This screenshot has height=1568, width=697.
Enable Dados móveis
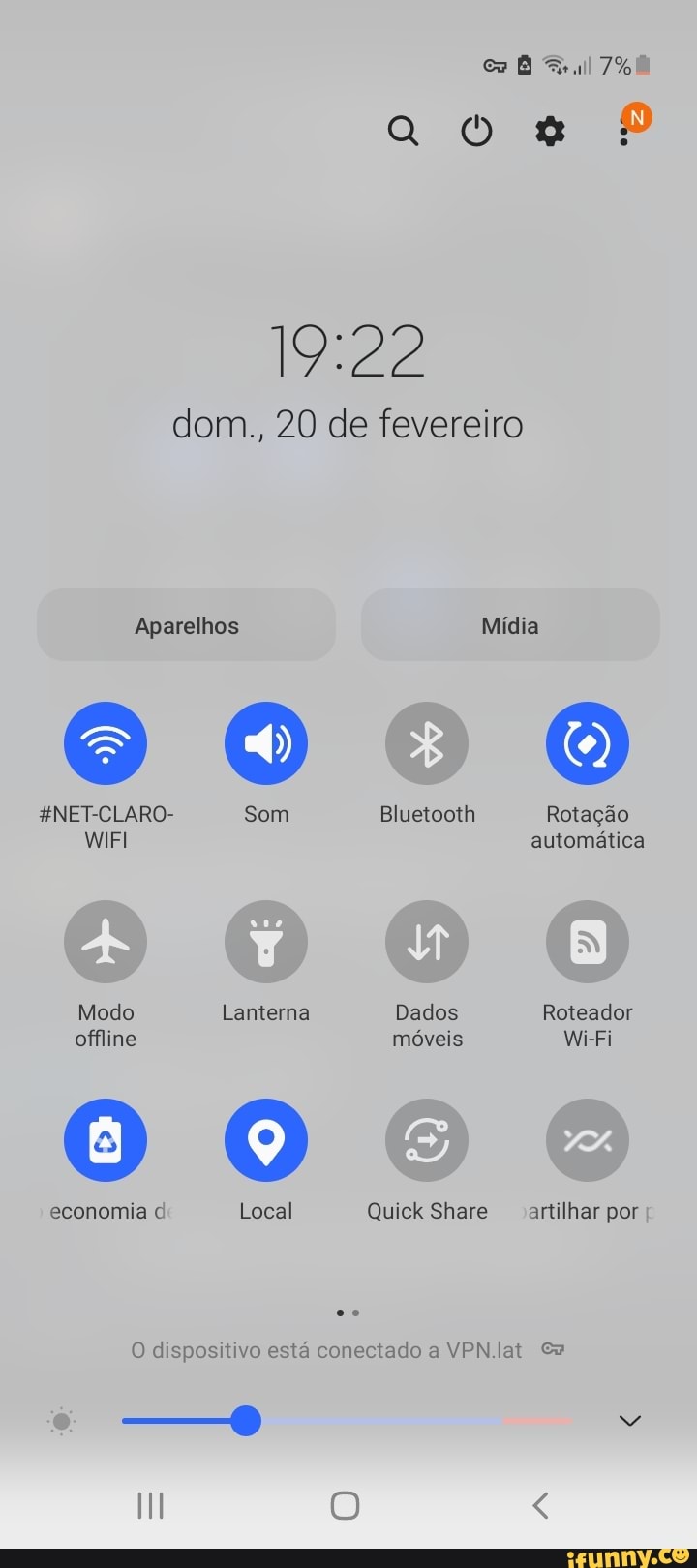tap(427, 942)
